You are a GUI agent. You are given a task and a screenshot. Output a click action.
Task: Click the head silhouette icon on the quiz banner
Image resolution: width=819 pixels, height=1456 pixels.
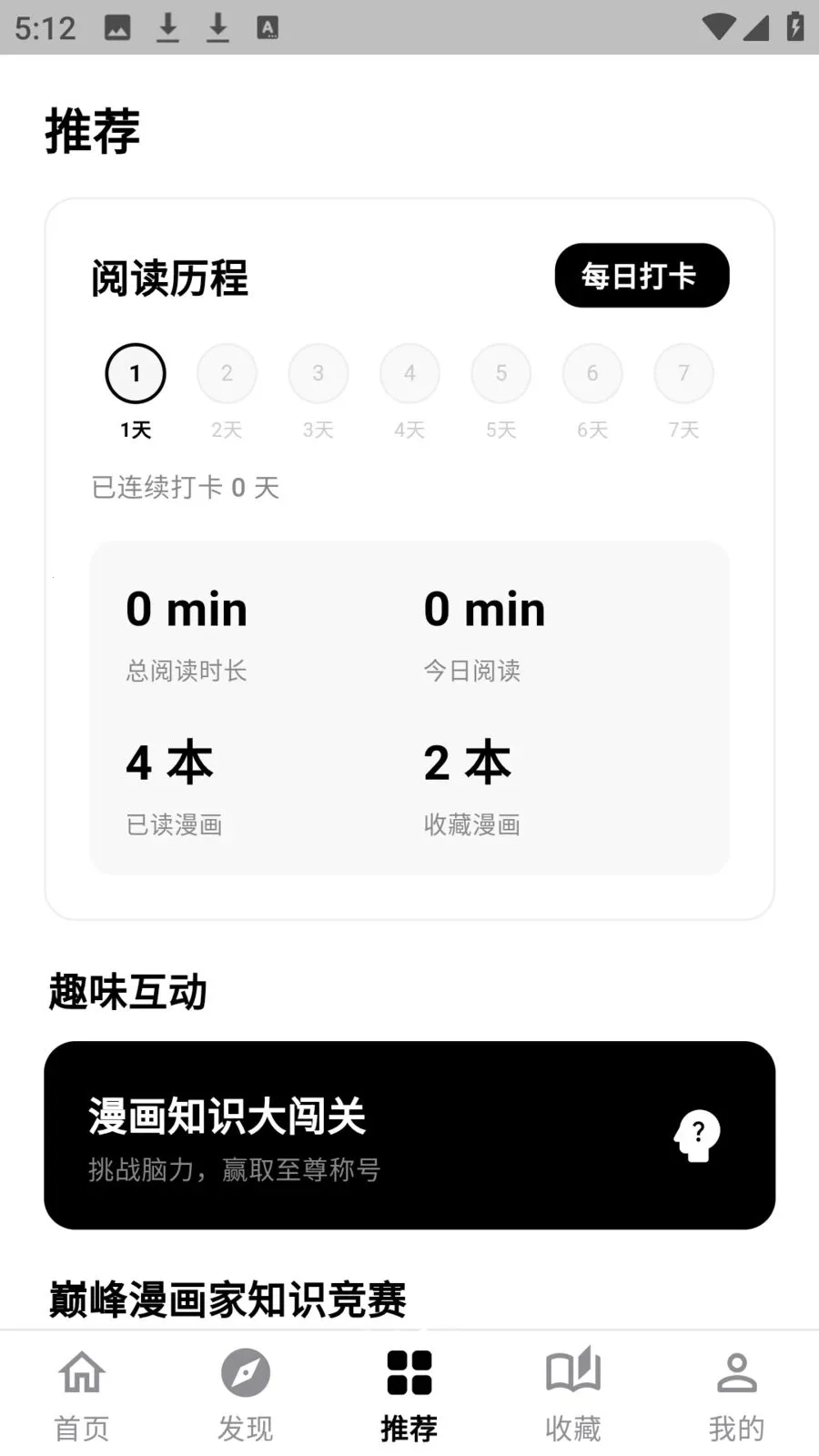697,1135
